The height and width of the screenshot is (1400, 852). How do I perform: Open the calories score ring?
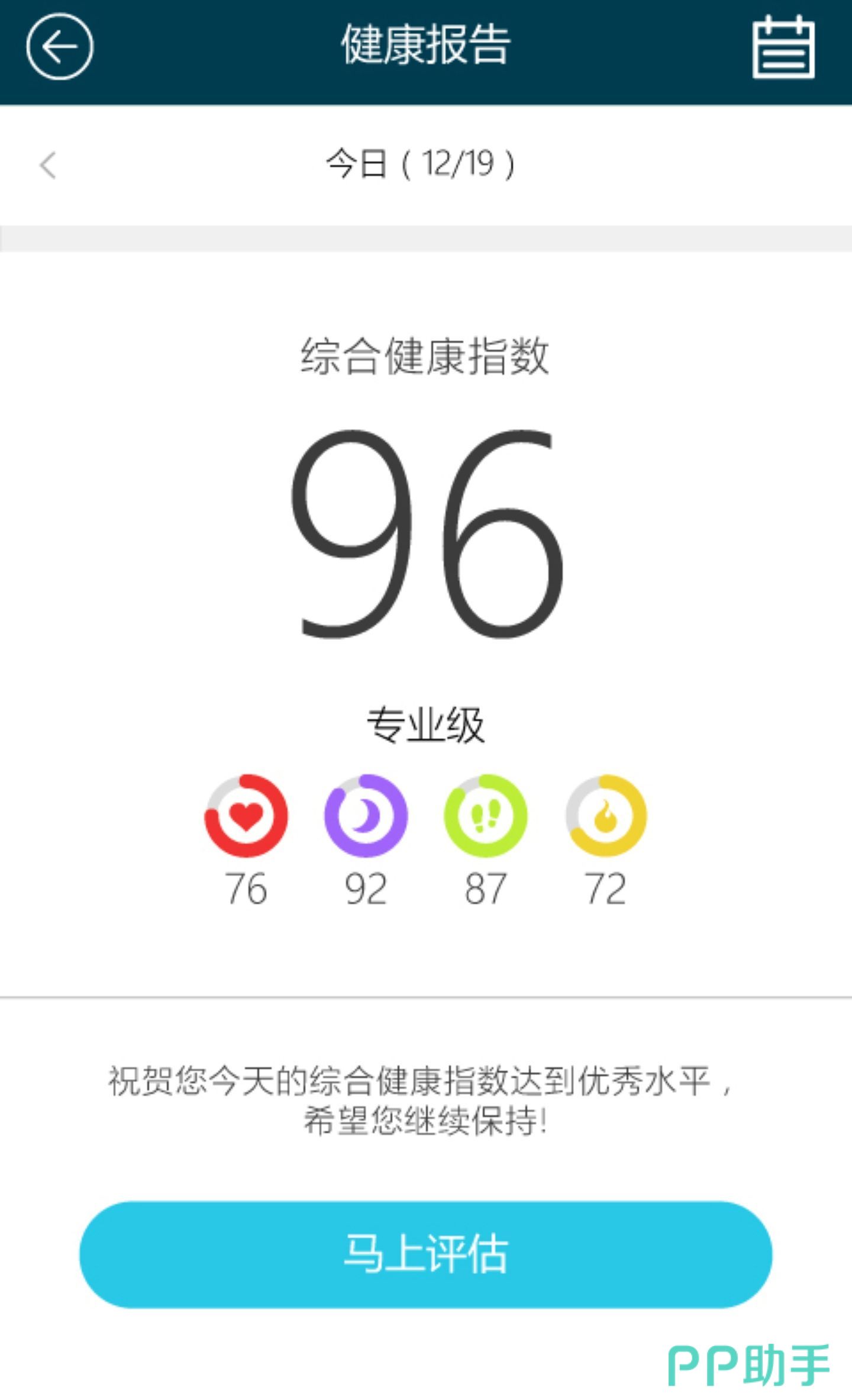pos(606,815)
